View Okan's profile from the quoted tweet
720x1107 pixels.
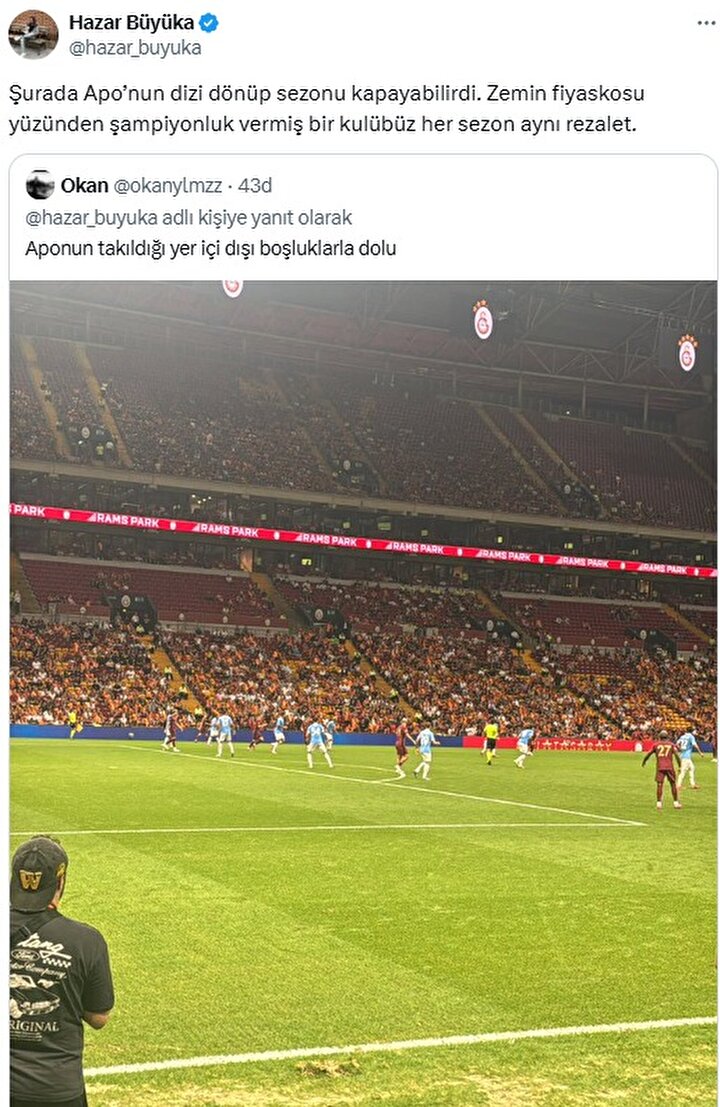click(x=85, y=185)
